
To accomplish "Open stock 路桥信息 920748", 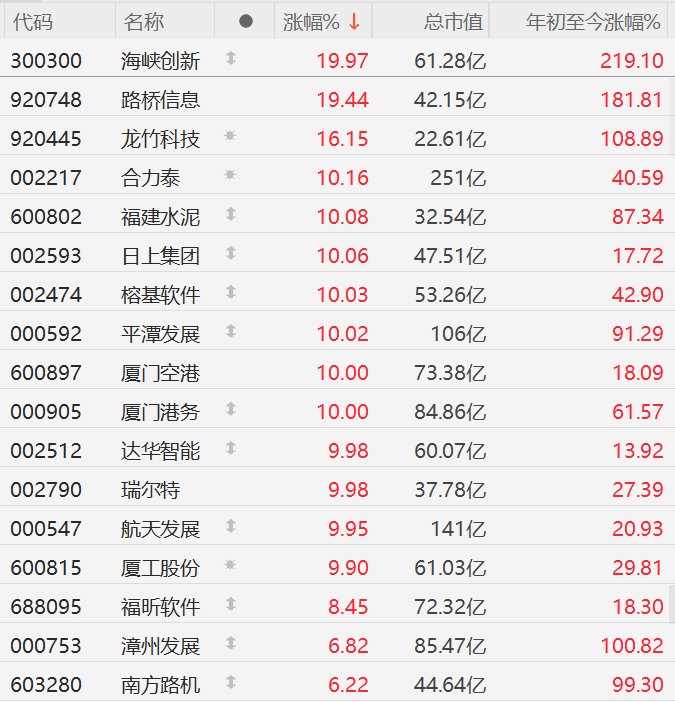I will 159,100.
